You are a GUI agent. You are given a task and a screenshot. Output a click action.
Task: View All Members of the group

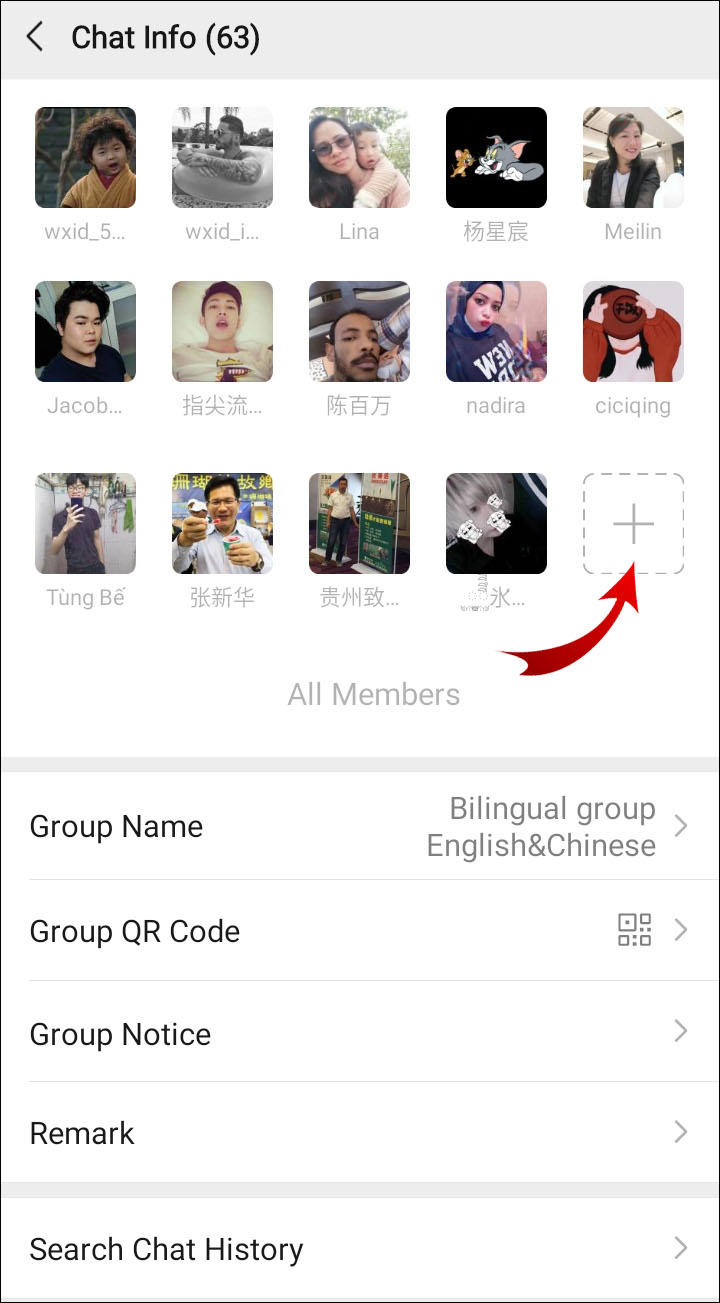(x=373, y=694)
